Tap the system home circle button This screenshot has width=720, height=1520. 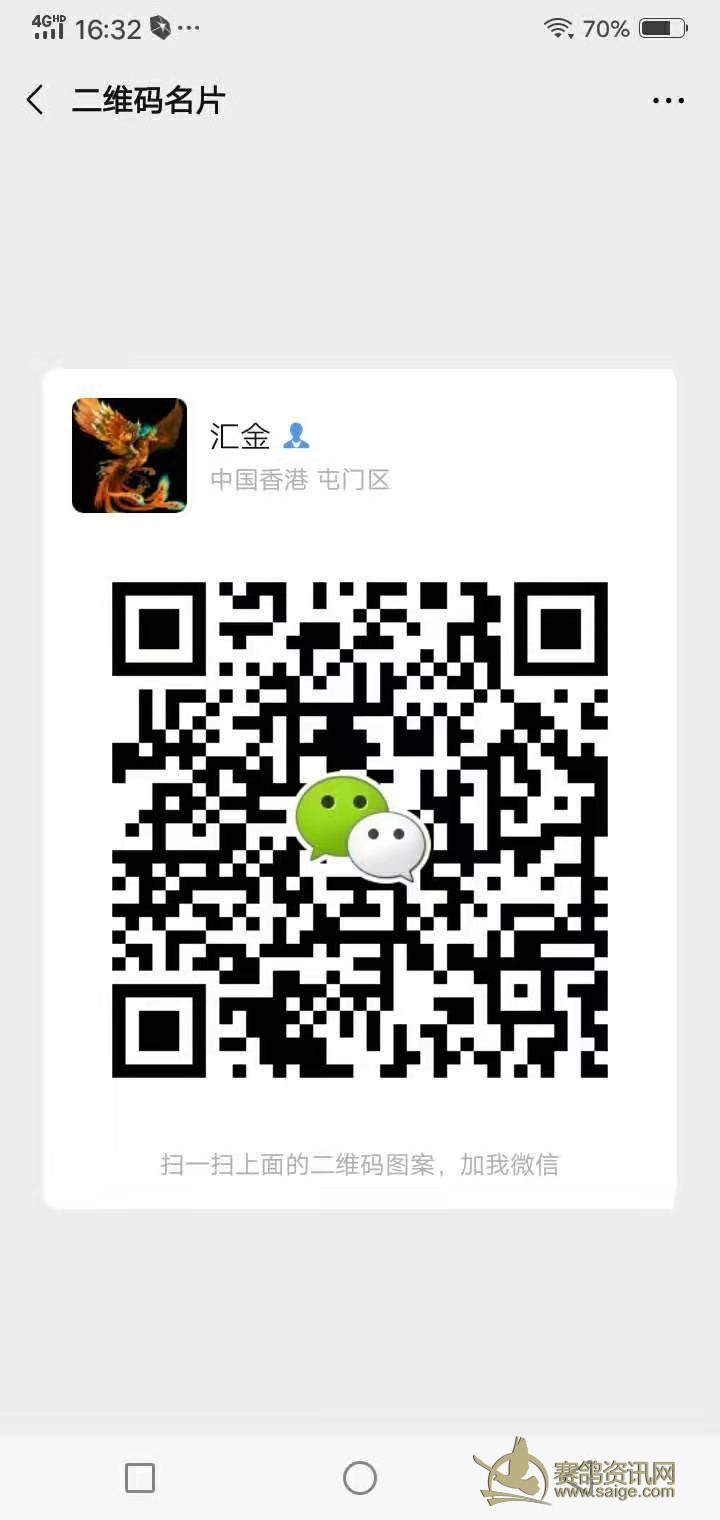(360, 1477)
